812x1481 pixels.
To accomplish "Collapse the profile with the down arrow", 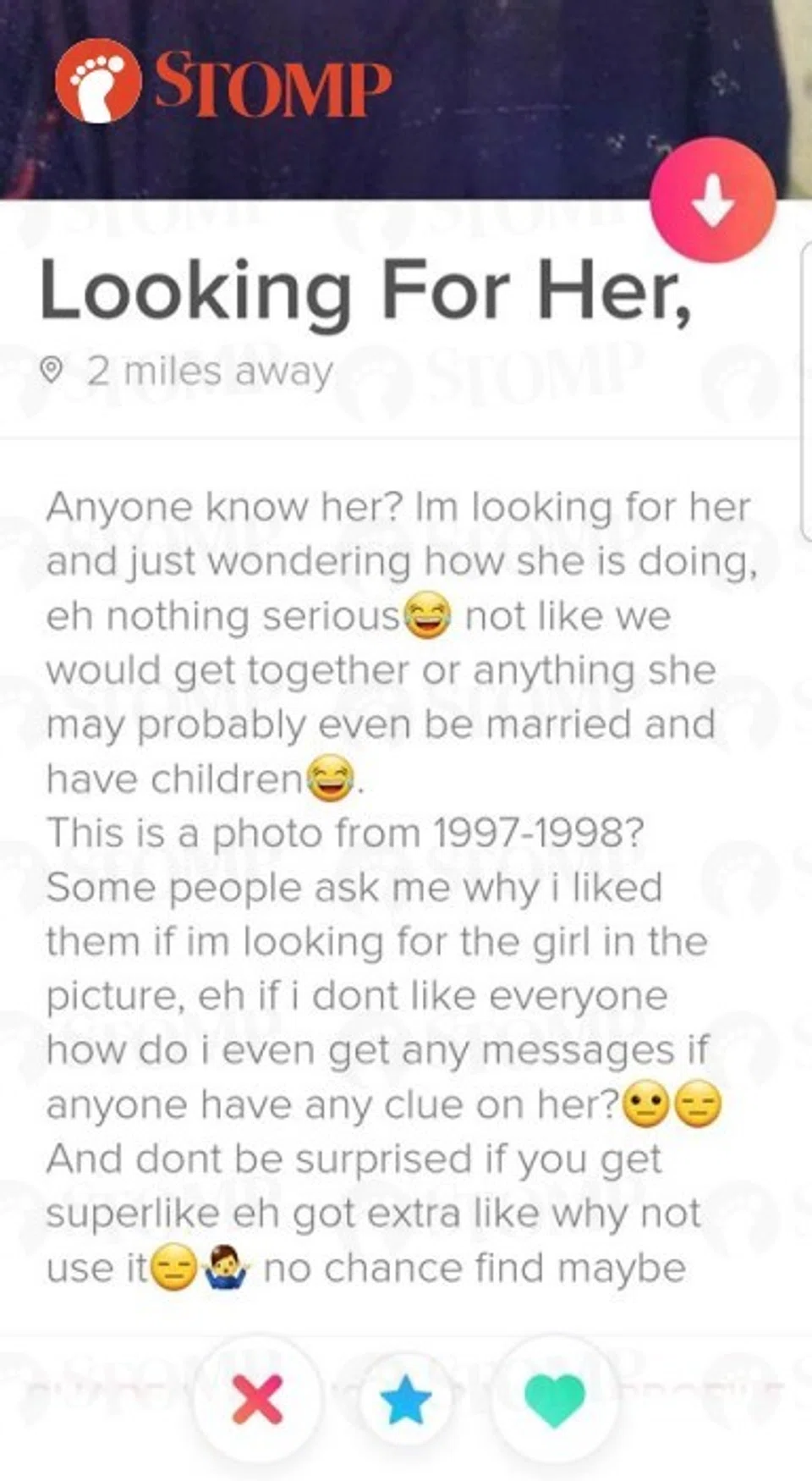I will coord(712,200).
